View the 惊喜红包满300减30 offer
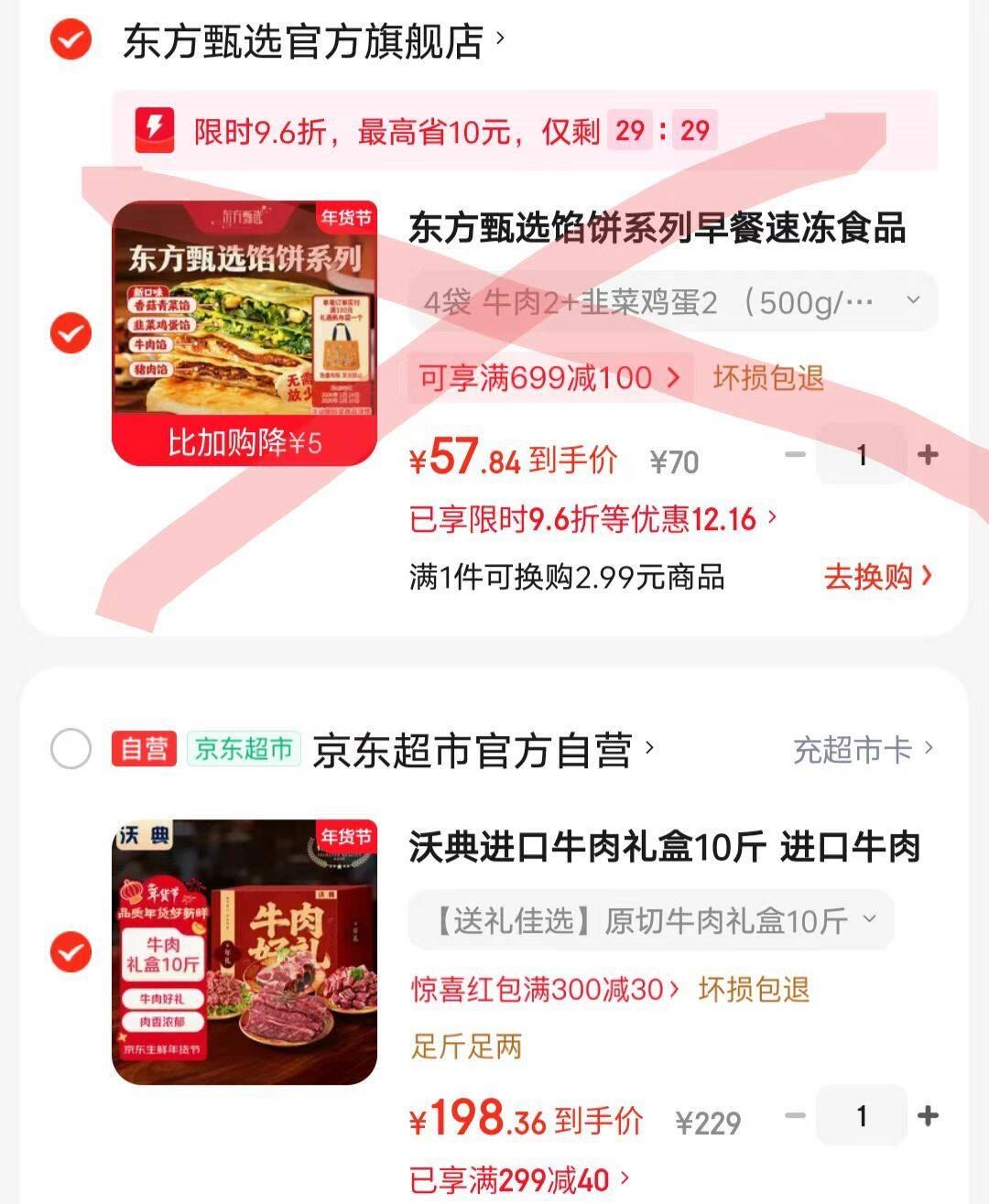This screenshot has width=989, height=1204. pyautogui.click(x=545, y=990)
